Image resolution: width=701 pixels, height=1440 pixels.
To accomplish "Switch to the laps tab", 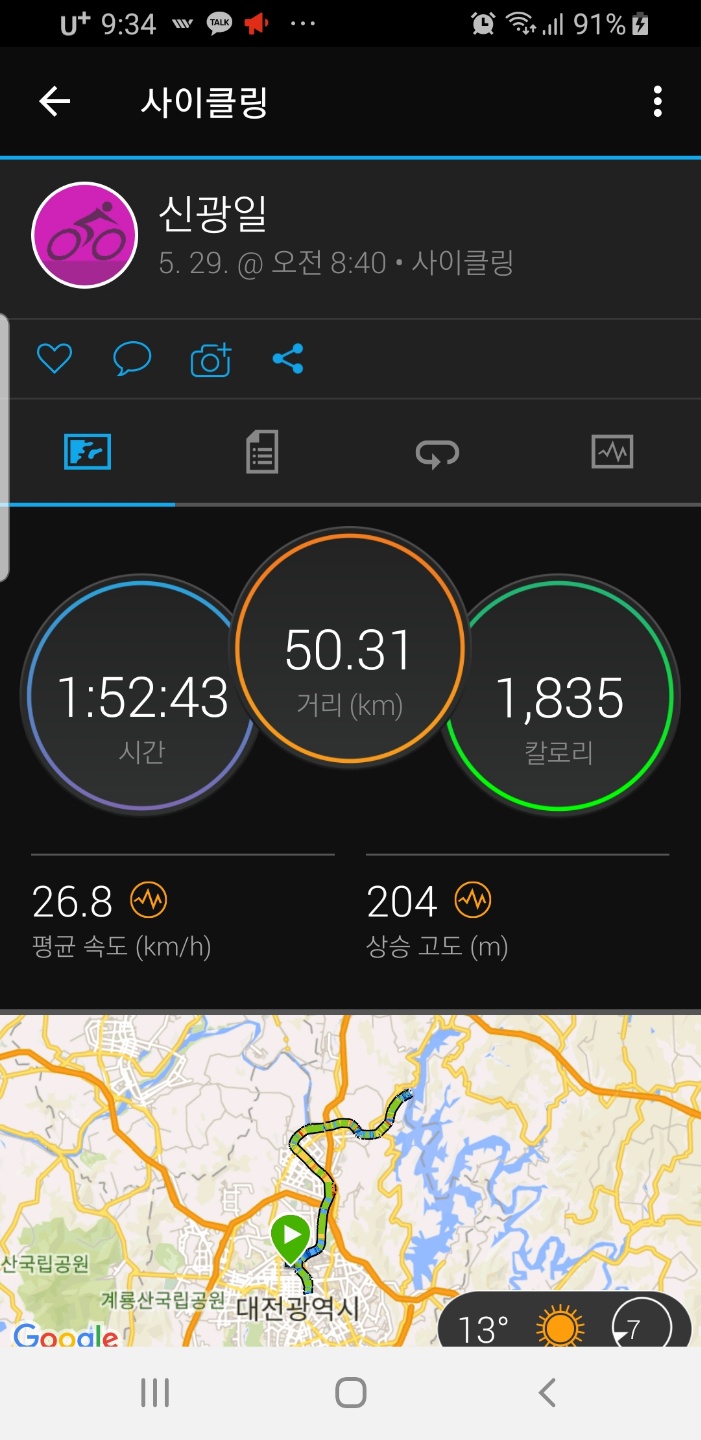I will click(x=437, y=453).
